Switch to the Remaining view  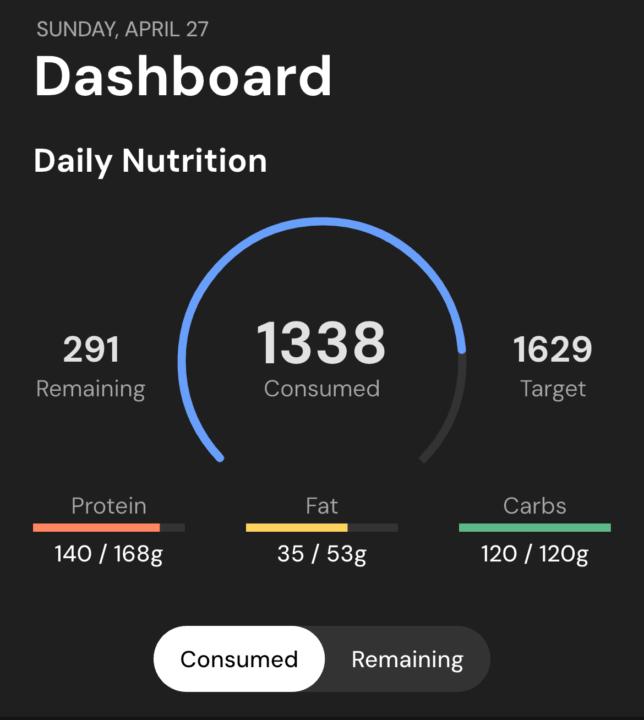click(407, 660)
